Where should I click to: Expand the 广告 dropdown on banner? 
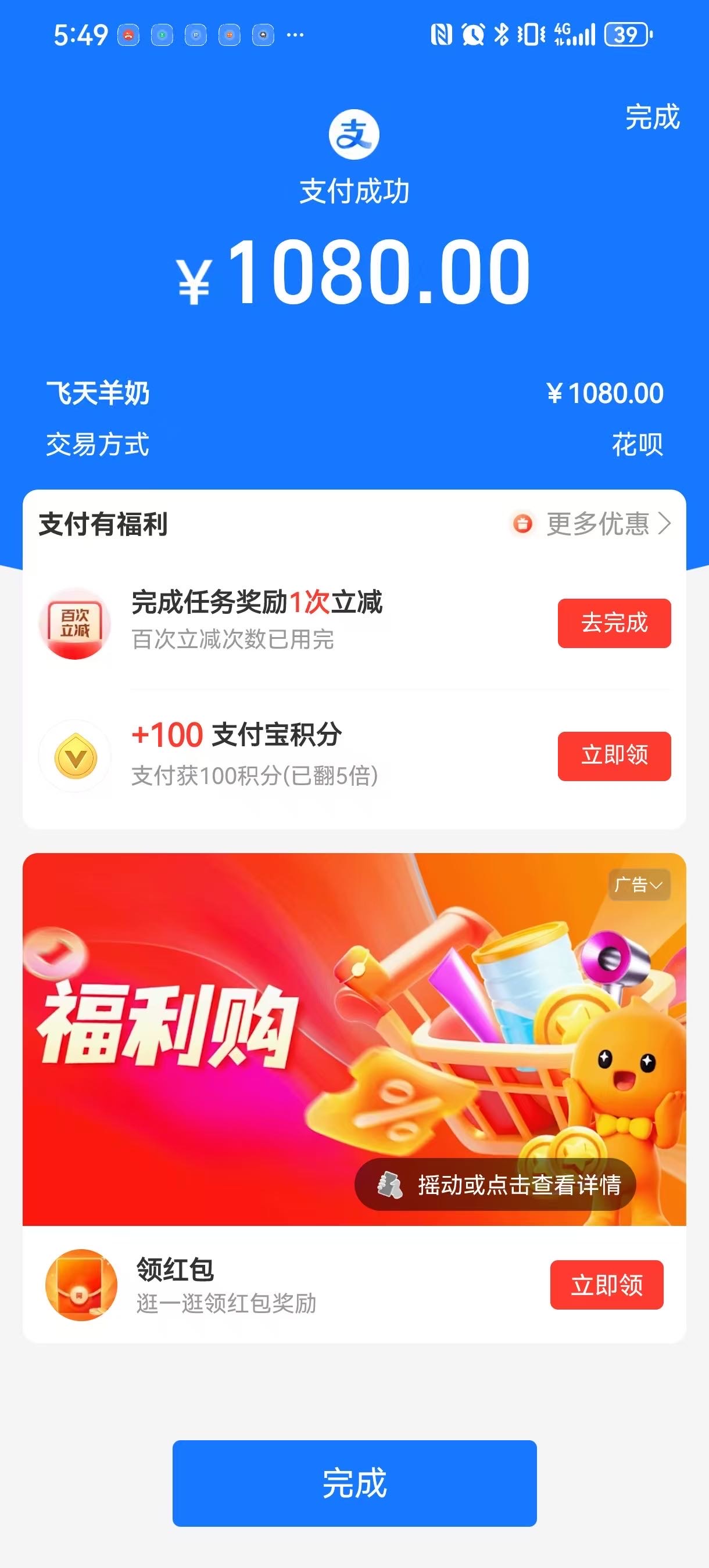pos(638,884)
